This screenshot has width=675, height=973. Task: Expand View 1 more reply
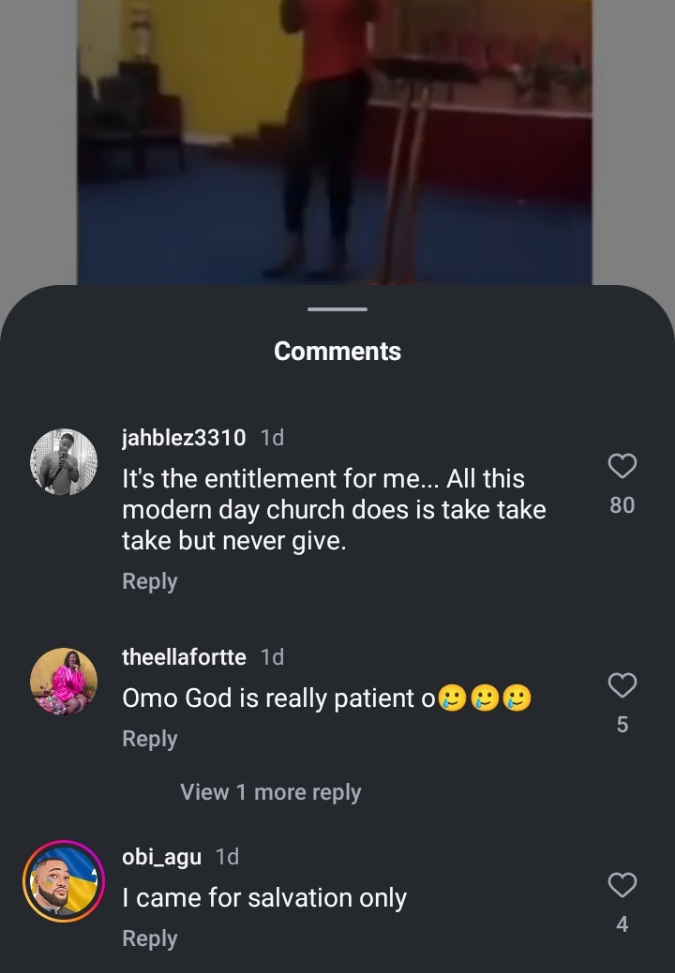270,792
